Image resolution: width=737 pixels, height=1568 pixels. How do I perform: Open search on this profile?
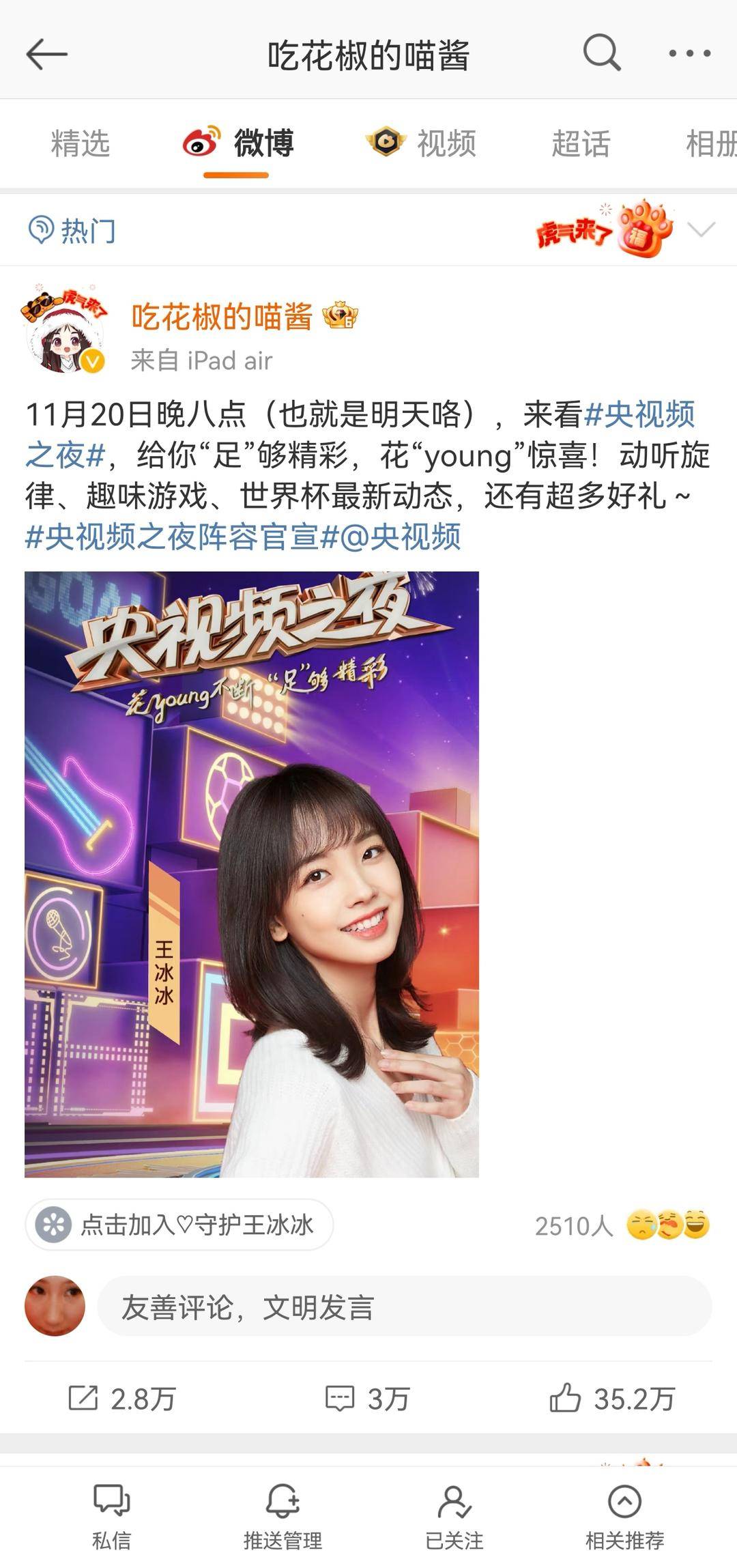pyautogui.click(x=601, y=53)
